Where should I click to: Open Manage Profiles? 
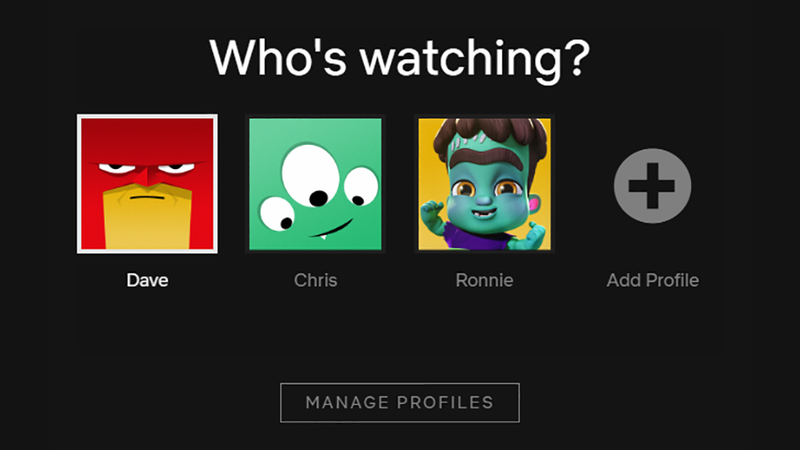pyautogui.click(x=400, y=403)
